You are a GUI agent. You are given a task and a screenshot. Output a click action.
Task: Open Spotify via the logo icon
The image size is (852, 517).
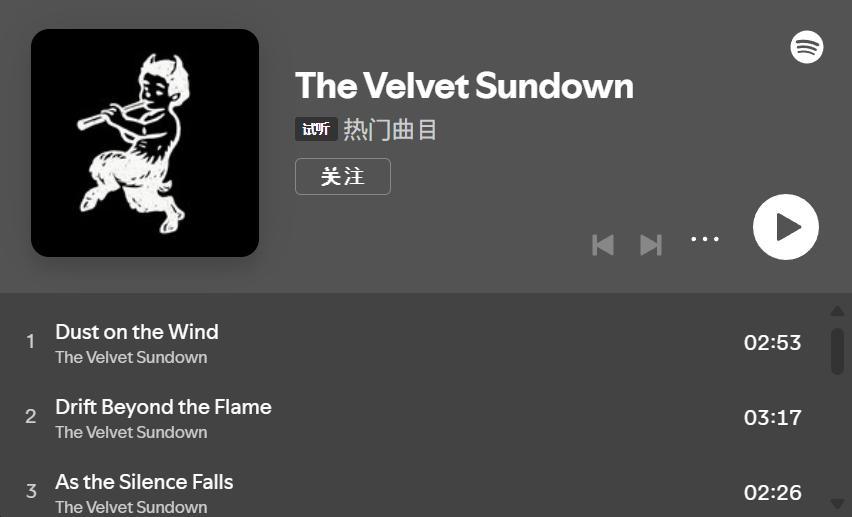tap(807, 47)
